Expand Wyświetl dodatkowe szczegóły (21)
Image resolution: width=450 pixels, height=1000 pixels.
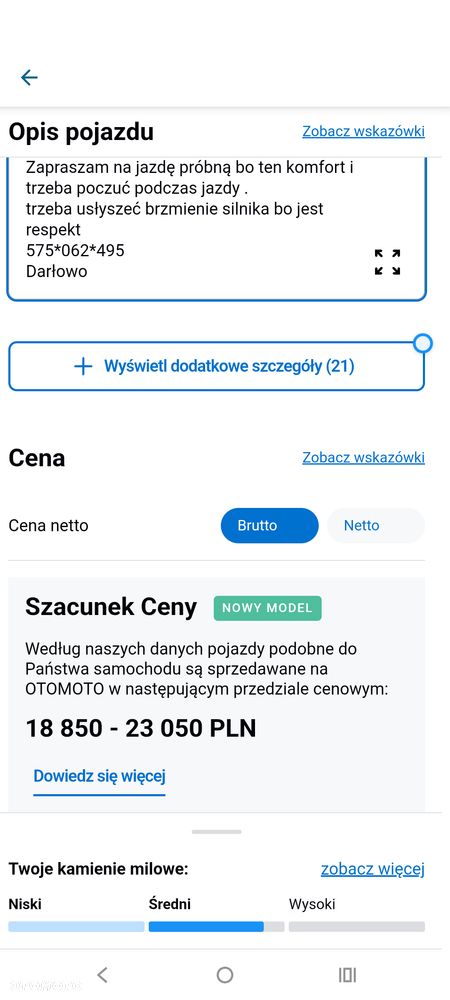(x=216, y=366)
